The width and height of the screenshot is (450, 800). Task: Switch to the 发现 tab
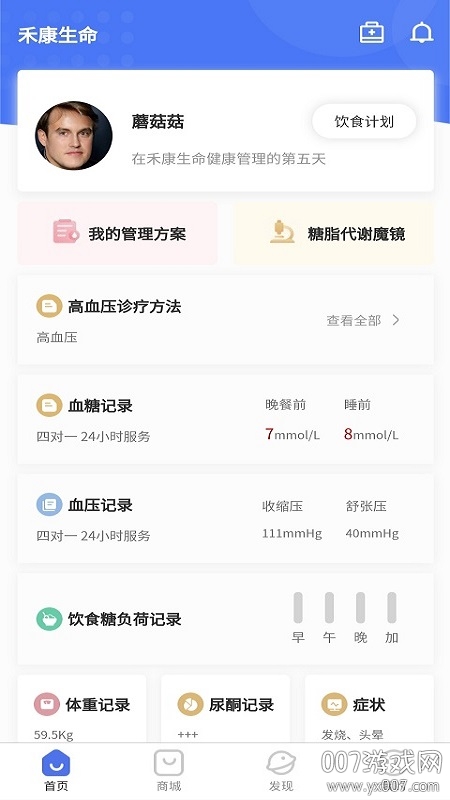[281, 771]
